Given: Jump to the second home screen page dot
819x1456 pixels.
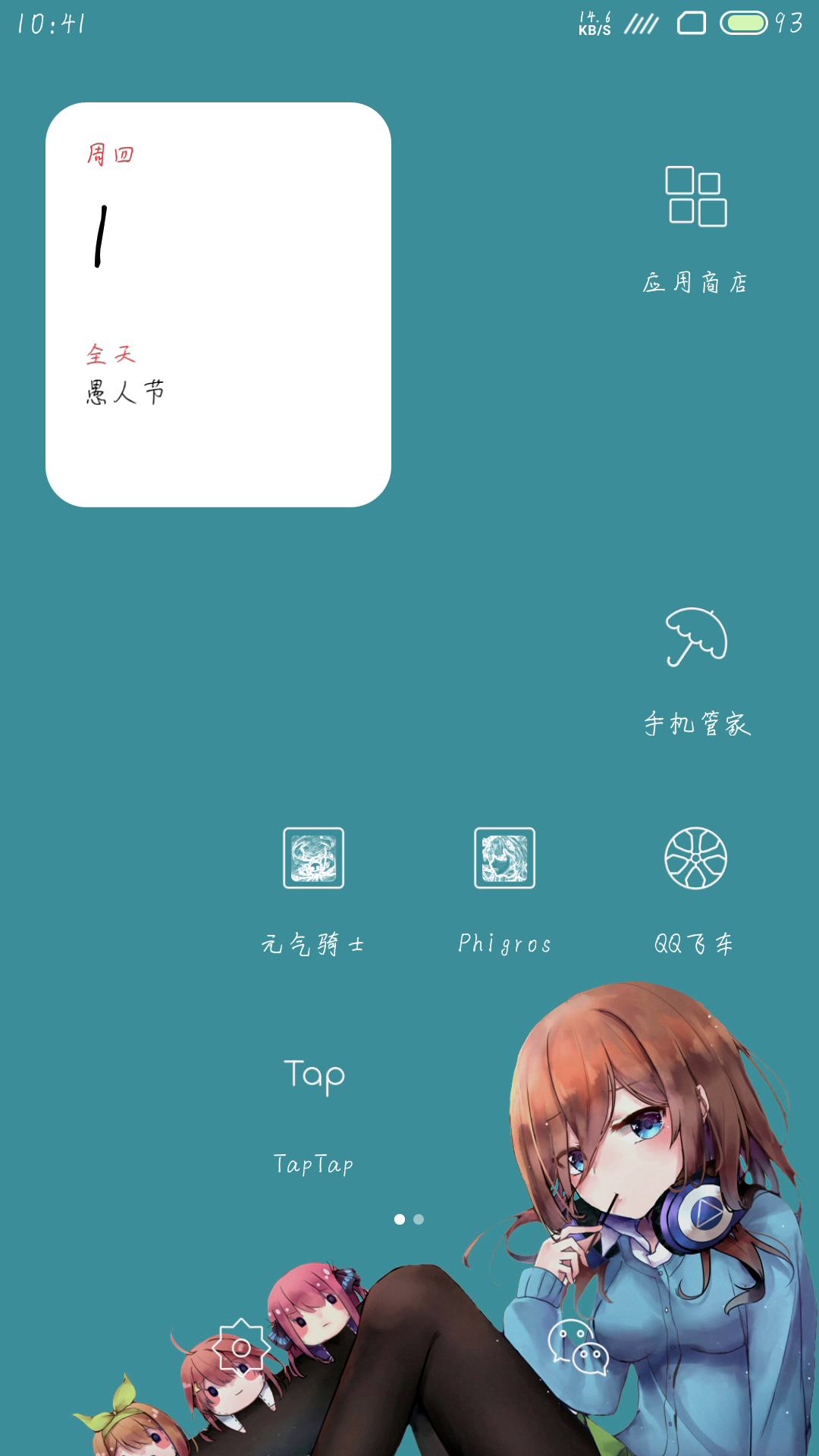Looking at the screenshot, I should [419, 1219].
